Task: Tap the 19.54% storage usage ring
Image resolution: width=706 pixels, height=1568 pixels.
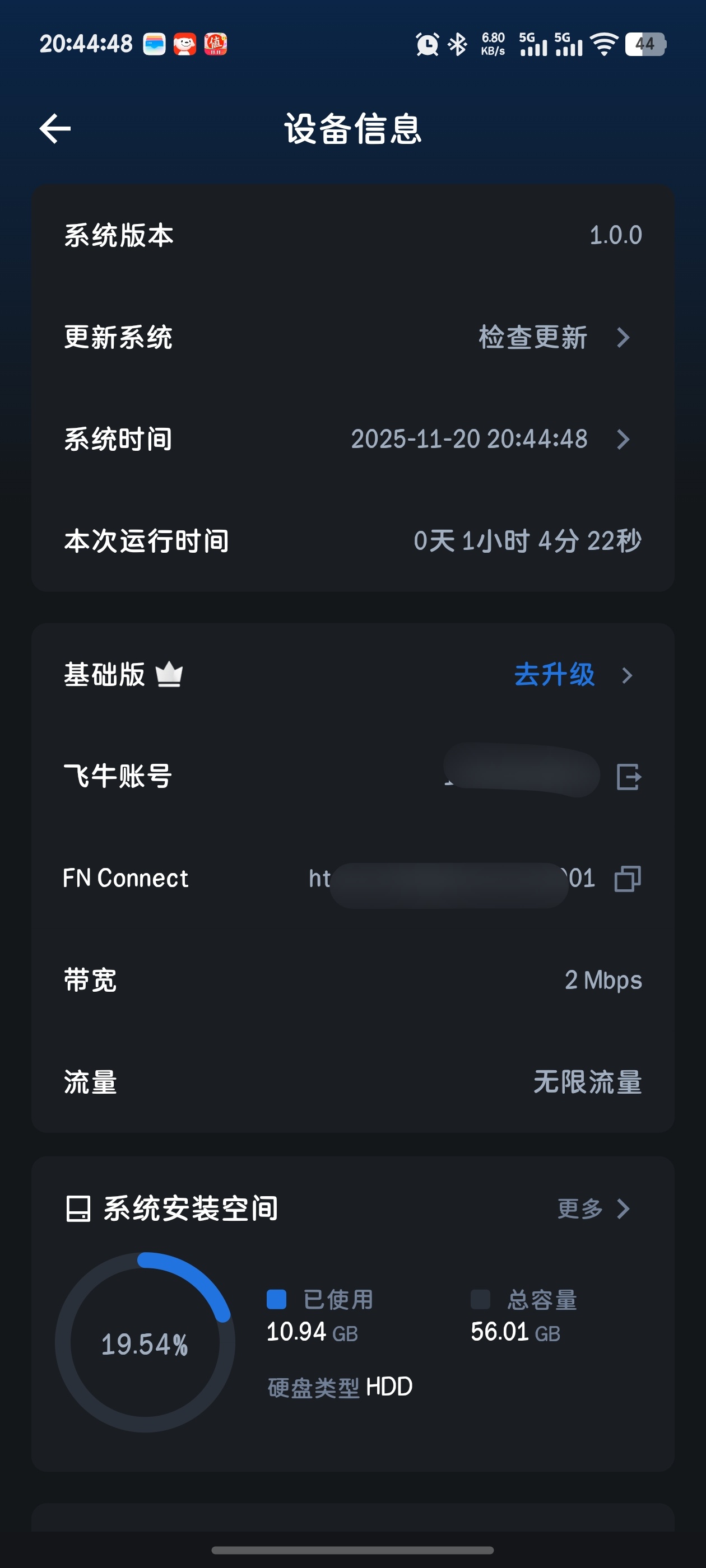Action: 145,1346
